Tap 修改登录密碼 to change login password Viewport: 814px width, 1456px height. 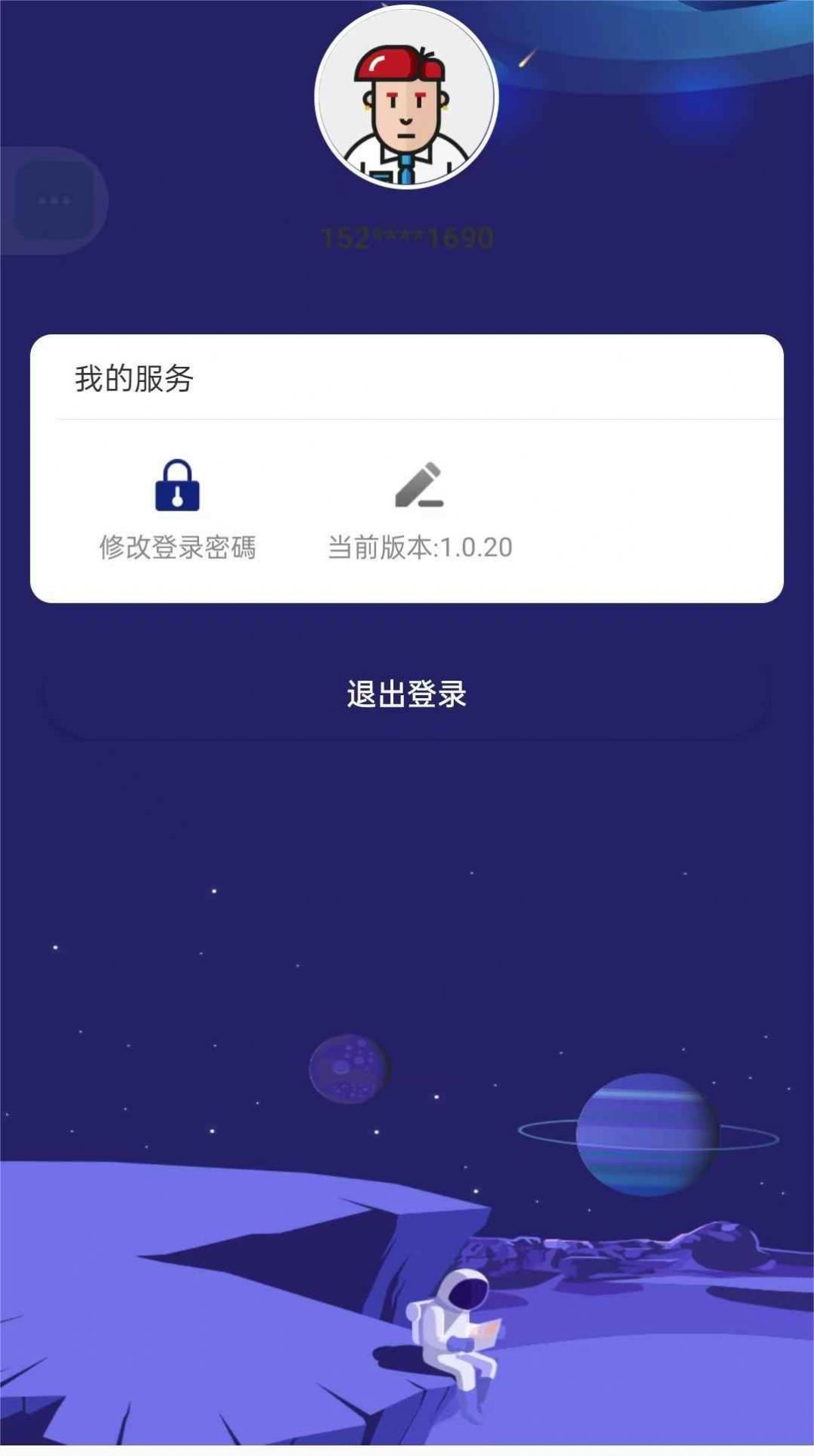point(177,548)
